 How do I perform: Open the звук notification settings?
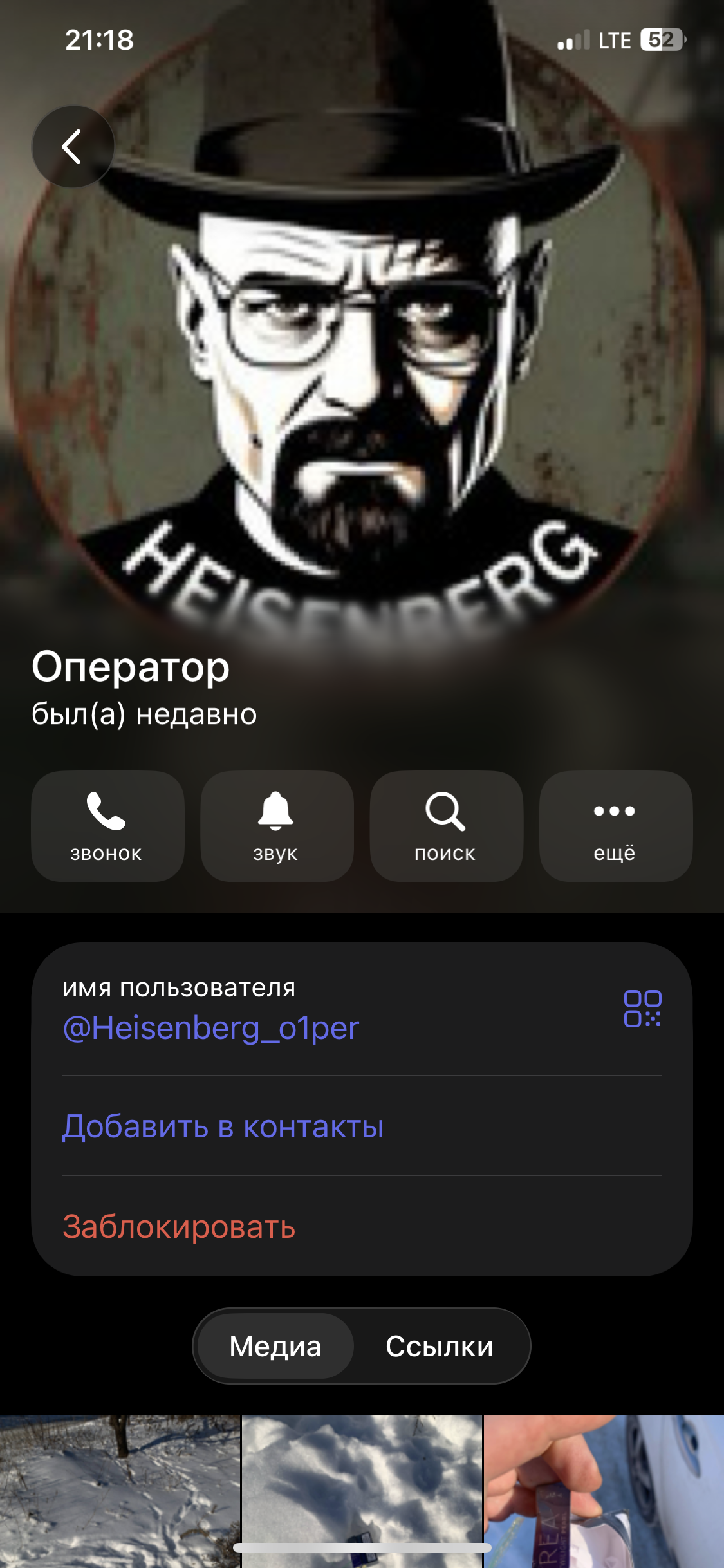point(277,826)
